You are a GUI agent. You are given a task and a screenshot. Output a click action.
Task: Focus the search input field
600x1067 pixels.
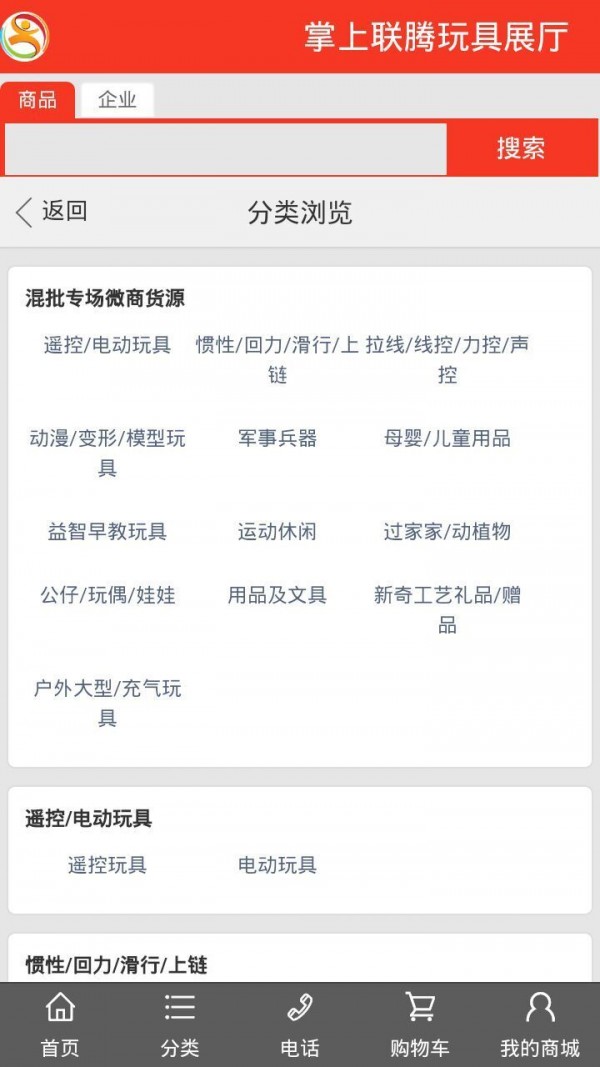[x=226, y=149]
